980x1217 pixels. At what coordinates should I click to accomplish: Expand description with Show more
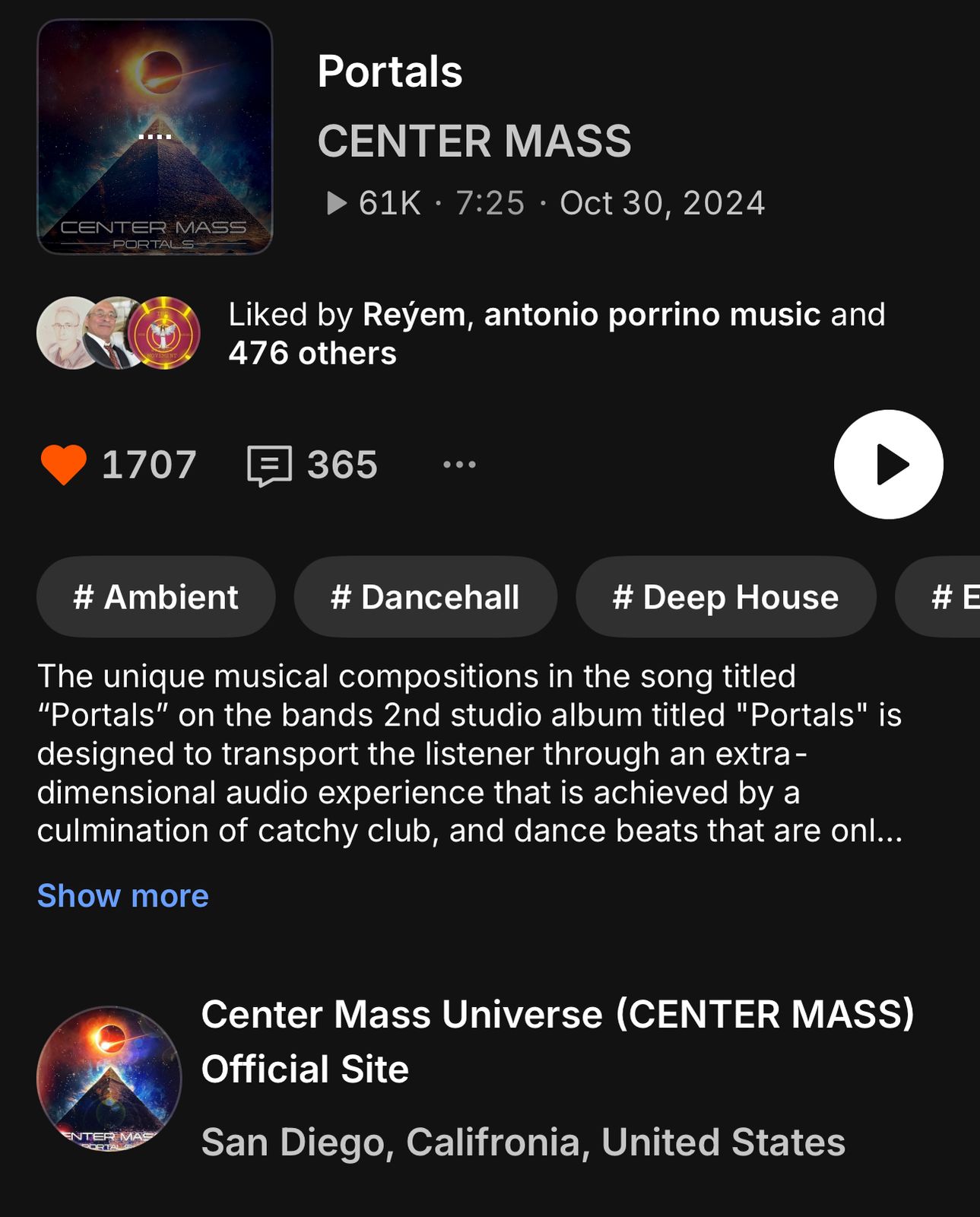click(123, 896)
